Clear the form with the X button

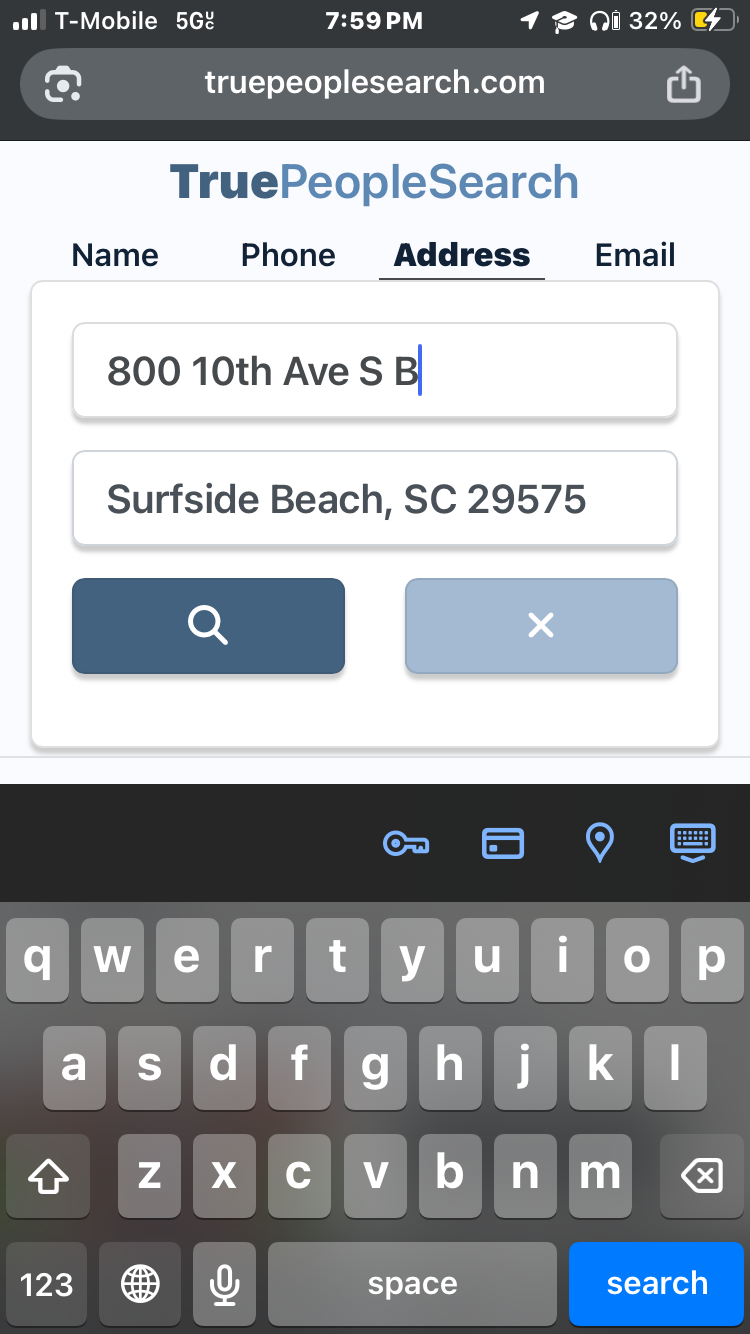[x=541, y=626]
